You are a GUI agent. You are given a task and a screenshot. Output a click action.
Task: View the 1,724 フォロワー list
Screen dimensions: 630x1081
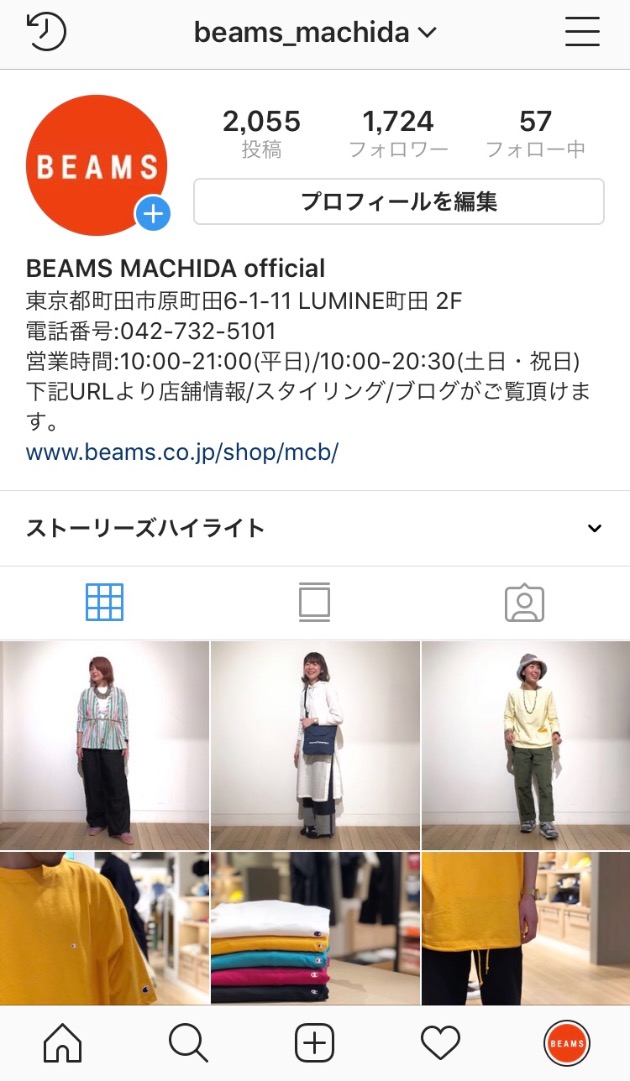[x=398, y=134]
